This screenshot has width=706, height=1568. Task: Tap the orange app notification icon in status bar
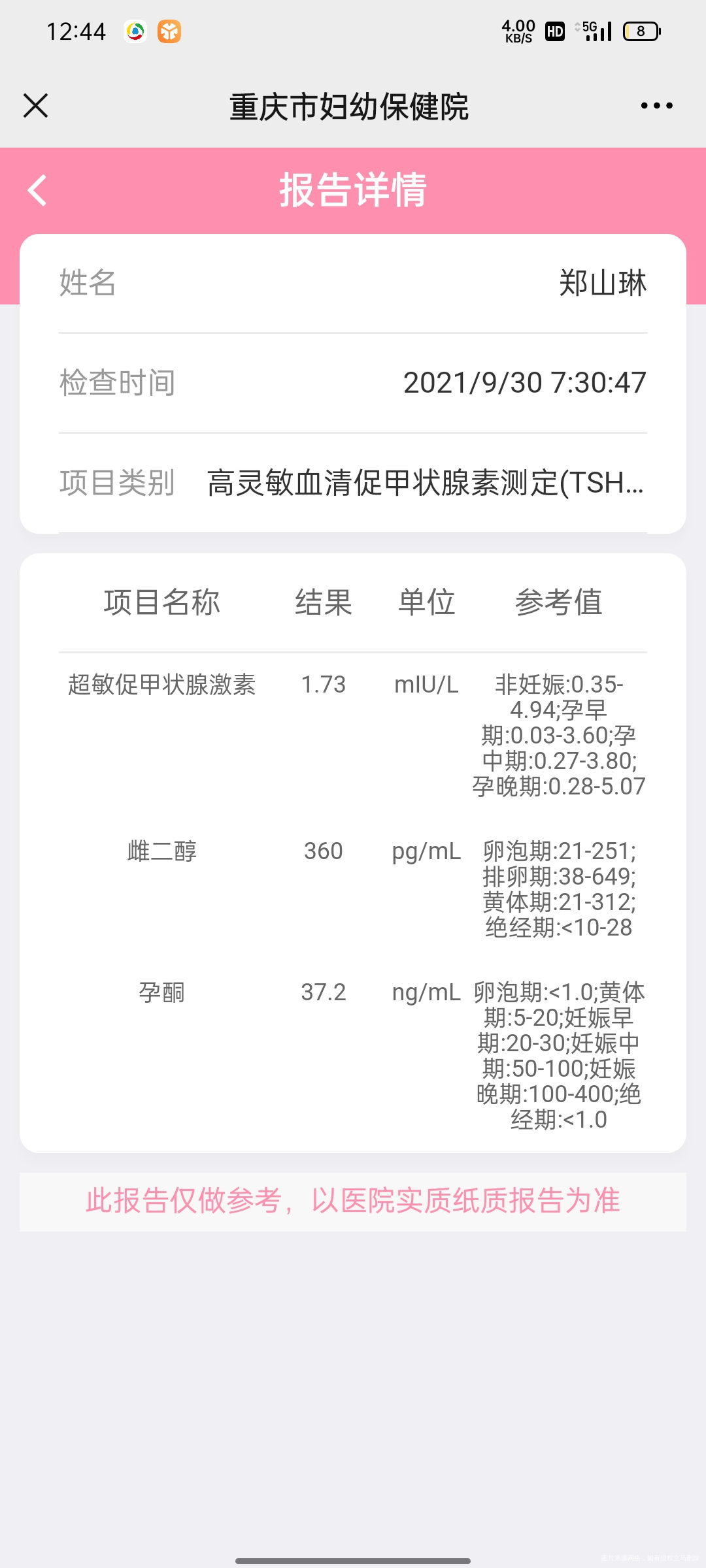coord(169,31)
